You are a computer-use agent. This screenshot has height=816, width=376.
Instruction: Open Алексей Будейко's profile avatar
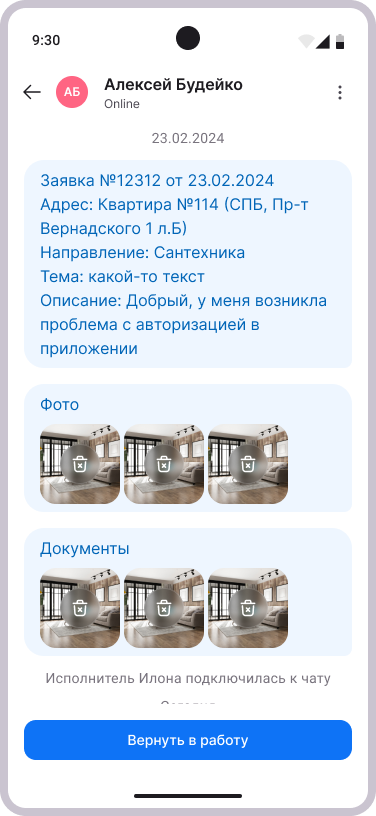click(72, 92)
